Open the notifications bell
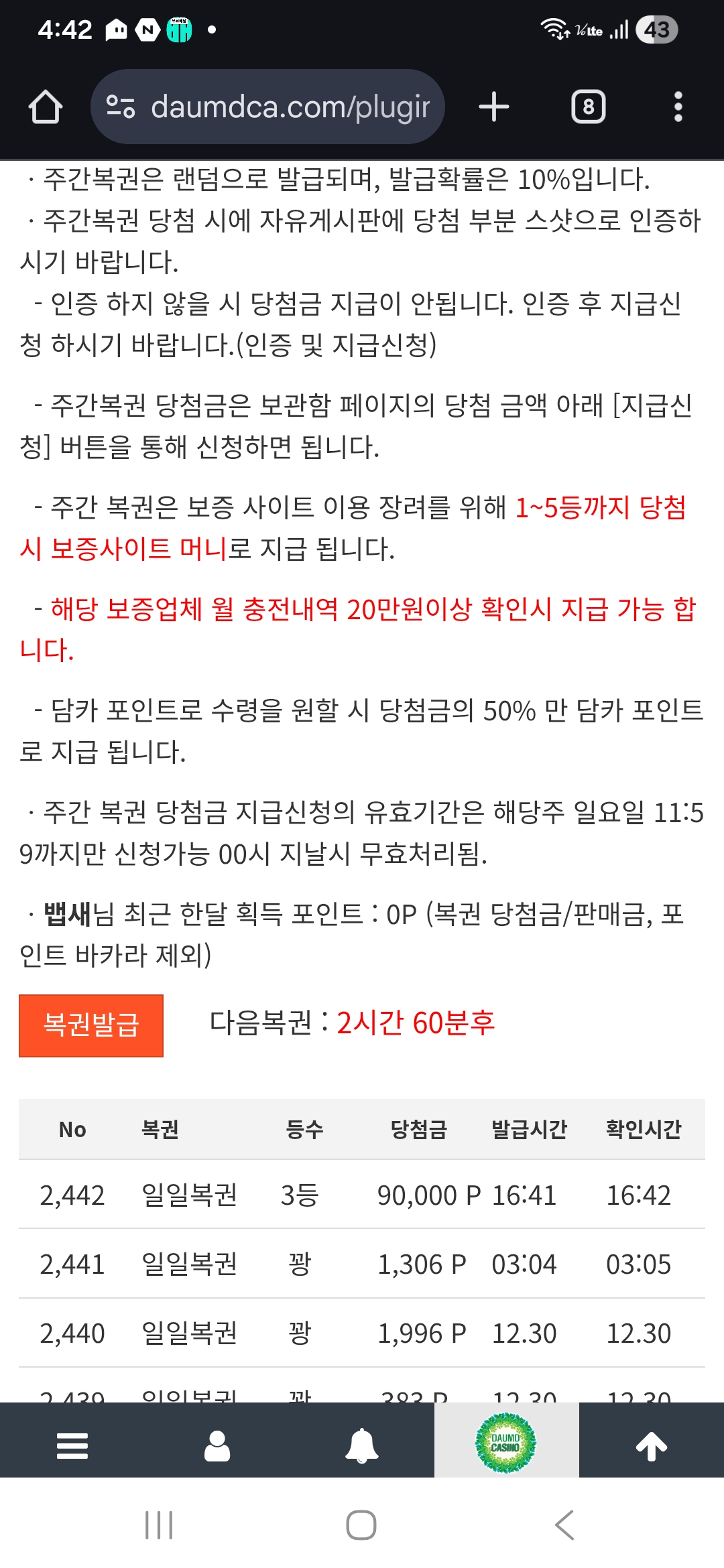 point(362,1445)
